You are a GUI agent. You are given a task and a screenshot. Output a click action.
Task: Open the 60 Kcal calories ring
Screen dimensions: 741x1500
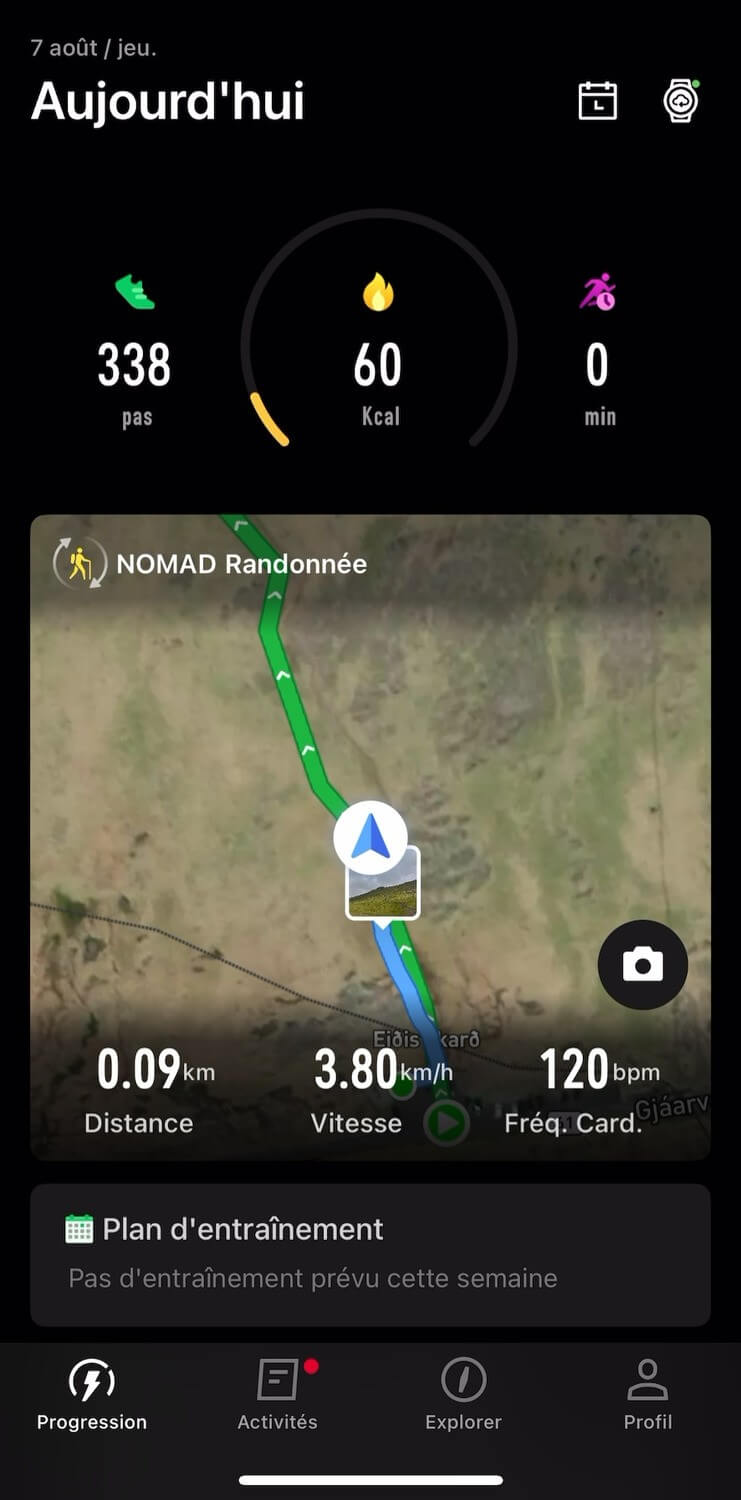click(378, 353)
